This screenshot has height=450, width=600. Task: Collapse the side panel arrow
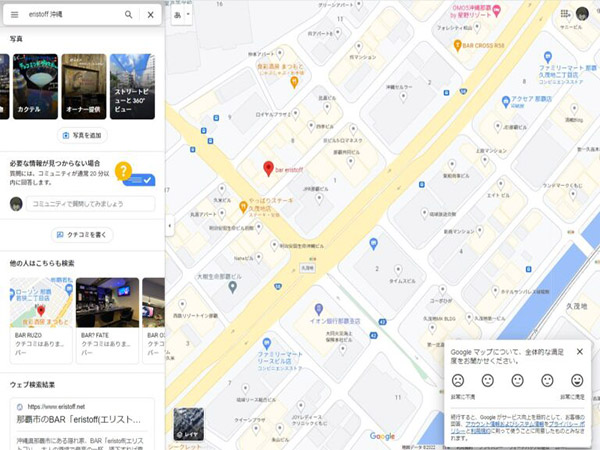(169, 225)
